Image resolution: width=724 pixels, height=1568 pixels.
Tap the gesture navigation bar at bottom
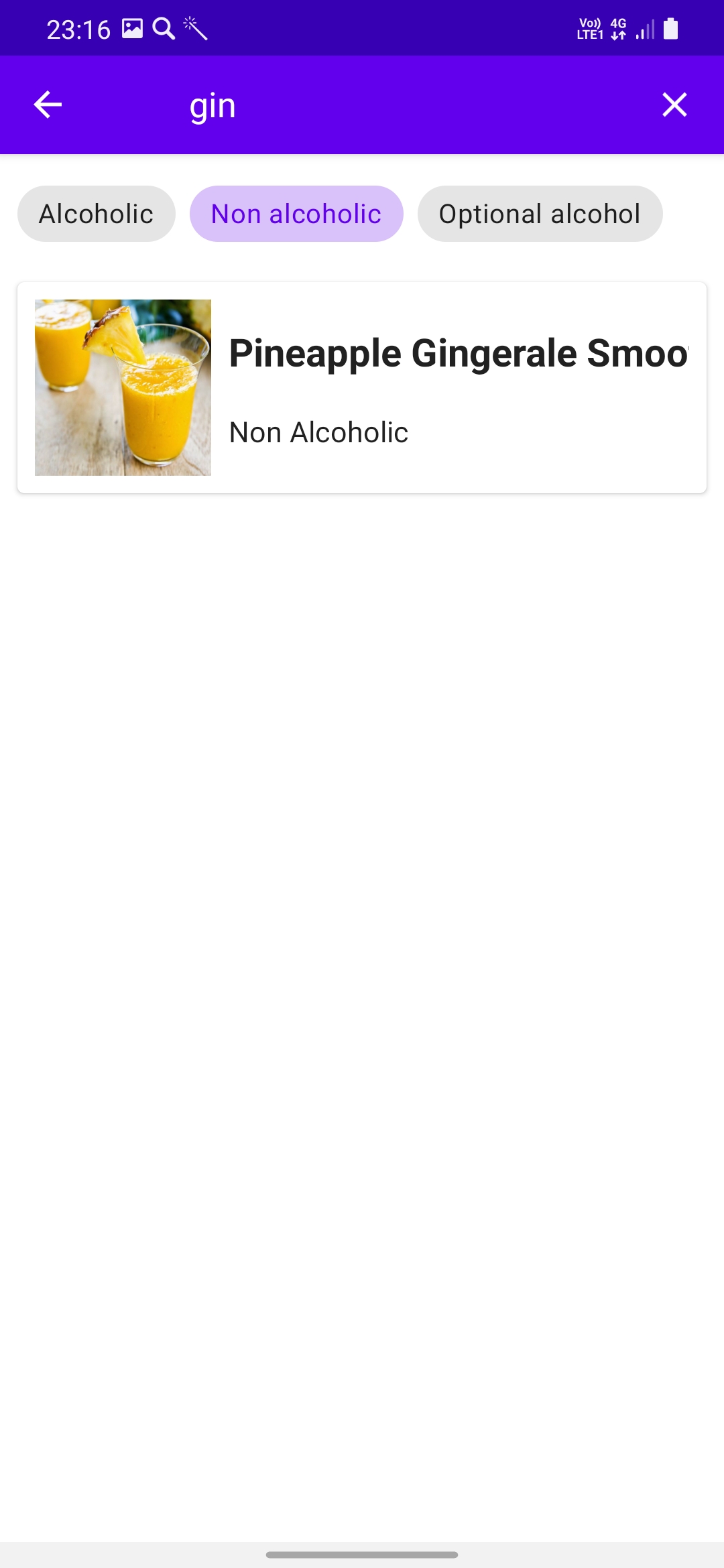[362, 1555]
